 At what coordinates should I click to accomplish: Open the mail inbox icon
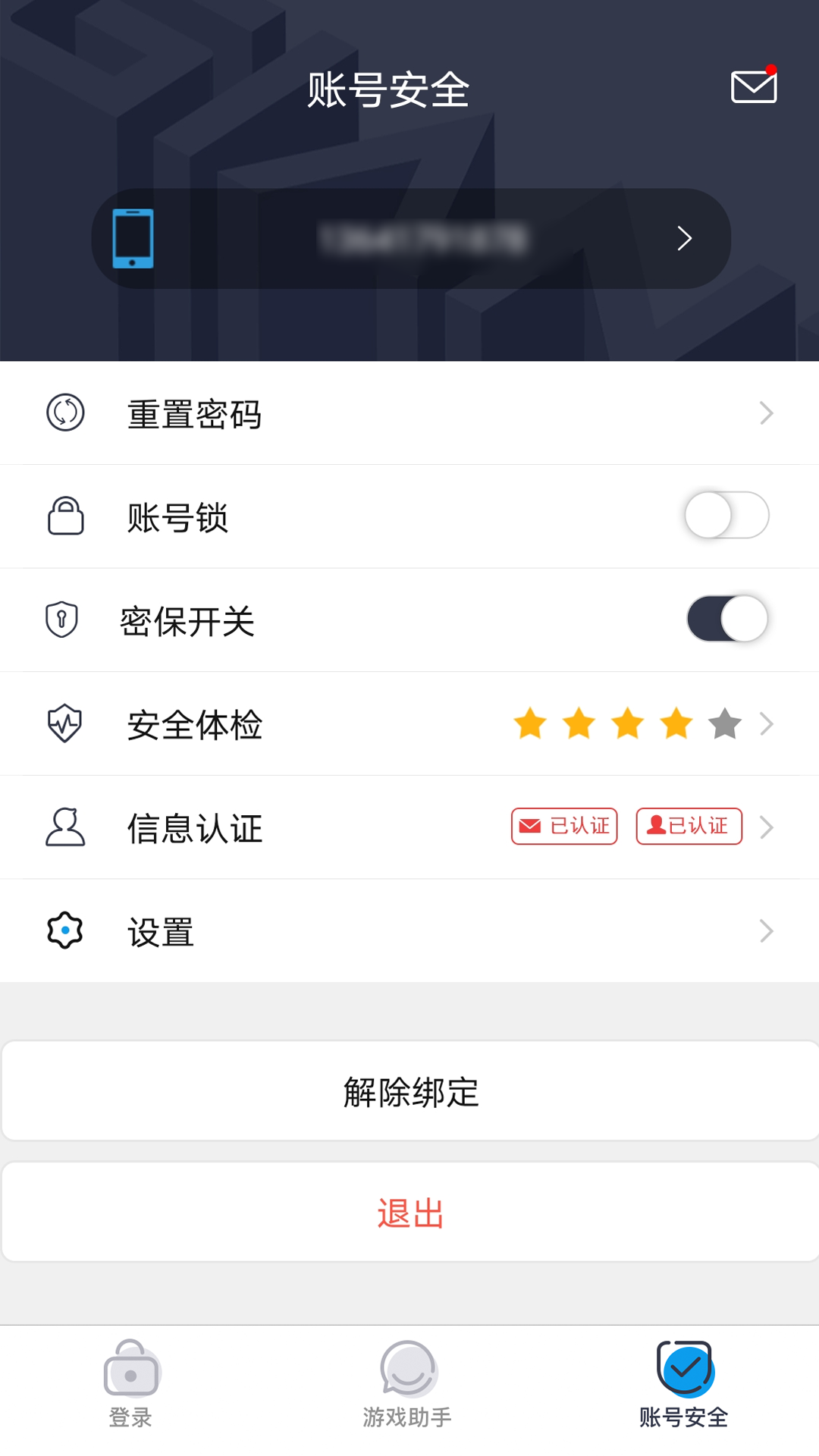coord(753,86)
